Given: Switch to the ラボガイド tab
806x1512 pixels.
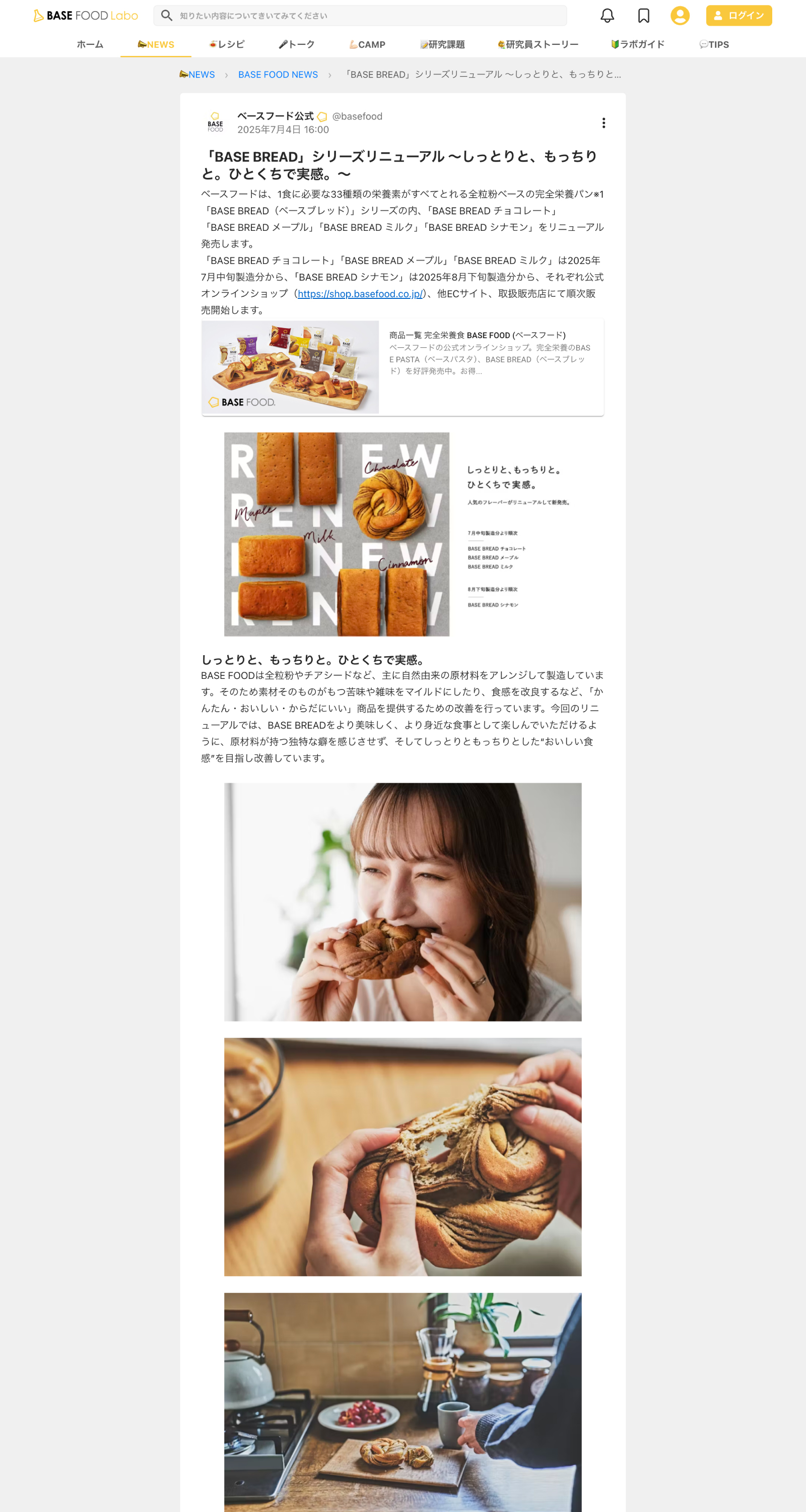Looking at the screenshot, I should [638, 45].
